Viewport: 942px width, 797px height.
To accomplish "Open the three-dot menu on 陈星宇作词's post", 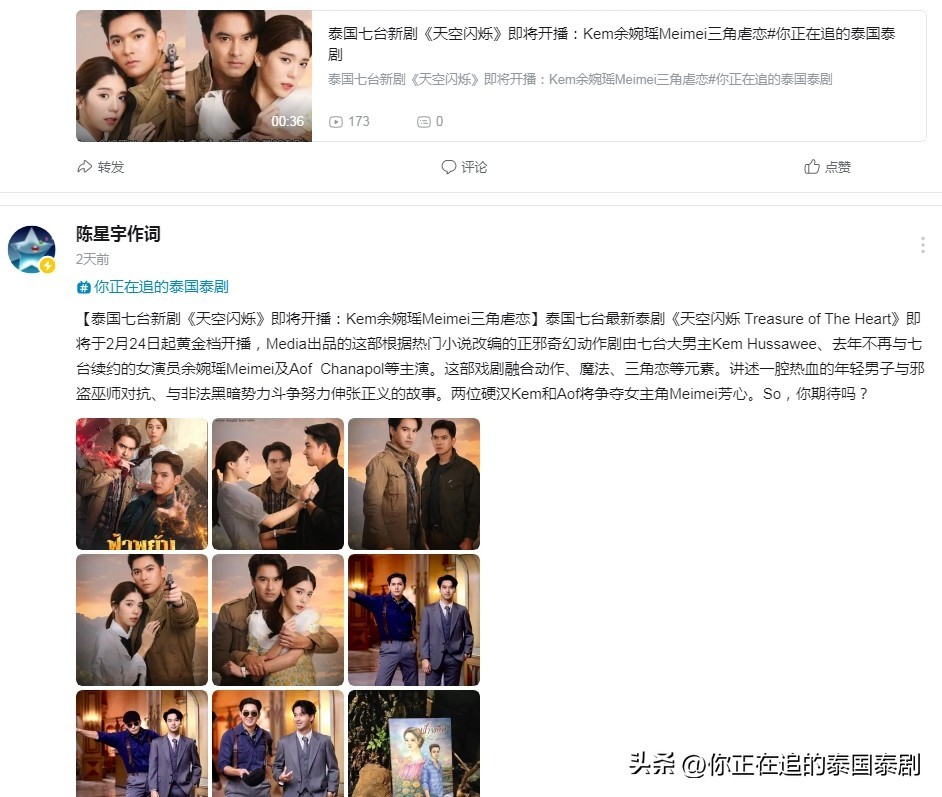I will [x=922, y=246].
